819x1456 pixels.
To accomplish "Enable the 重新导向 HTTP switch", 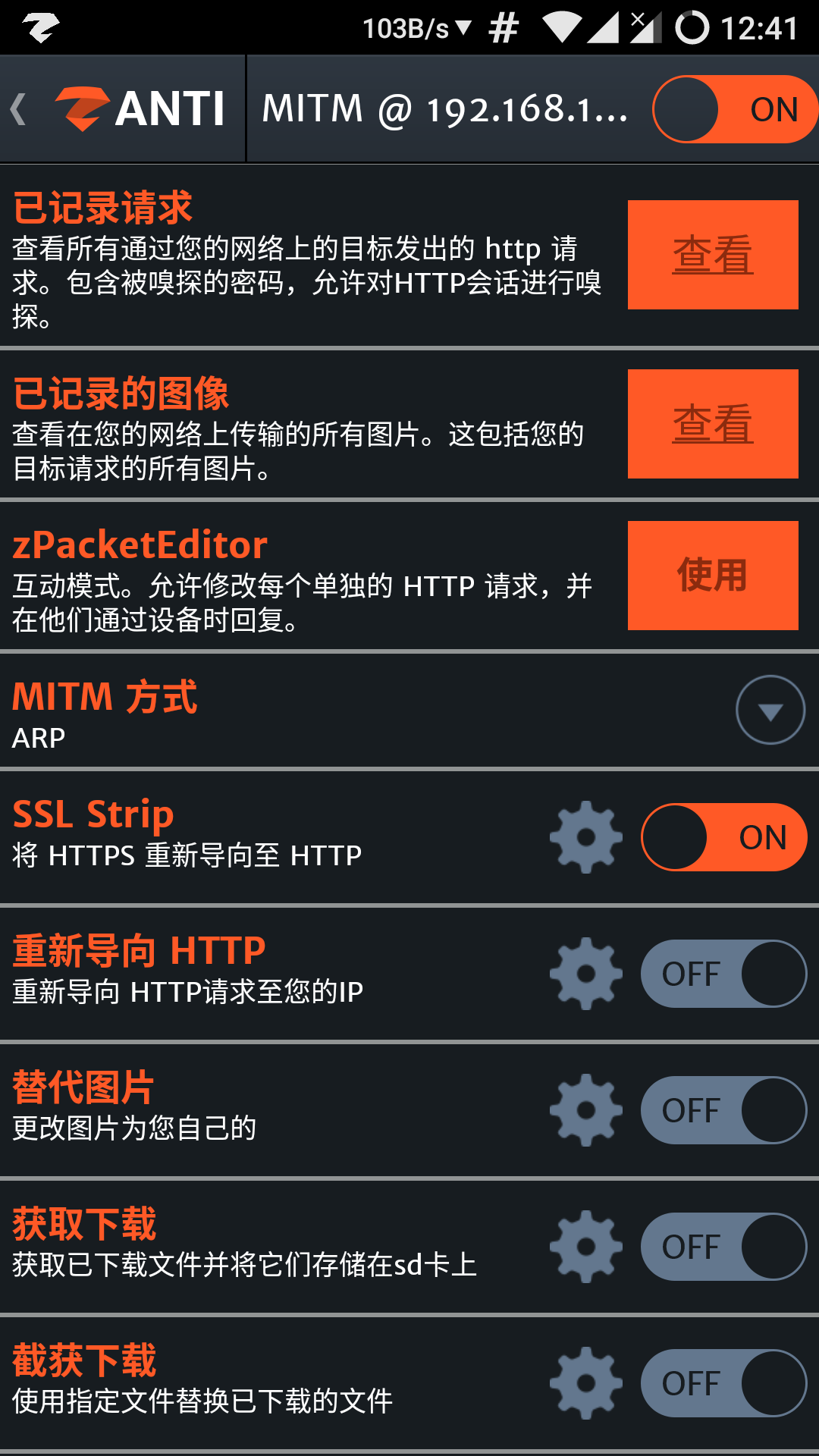I will 723,974.
